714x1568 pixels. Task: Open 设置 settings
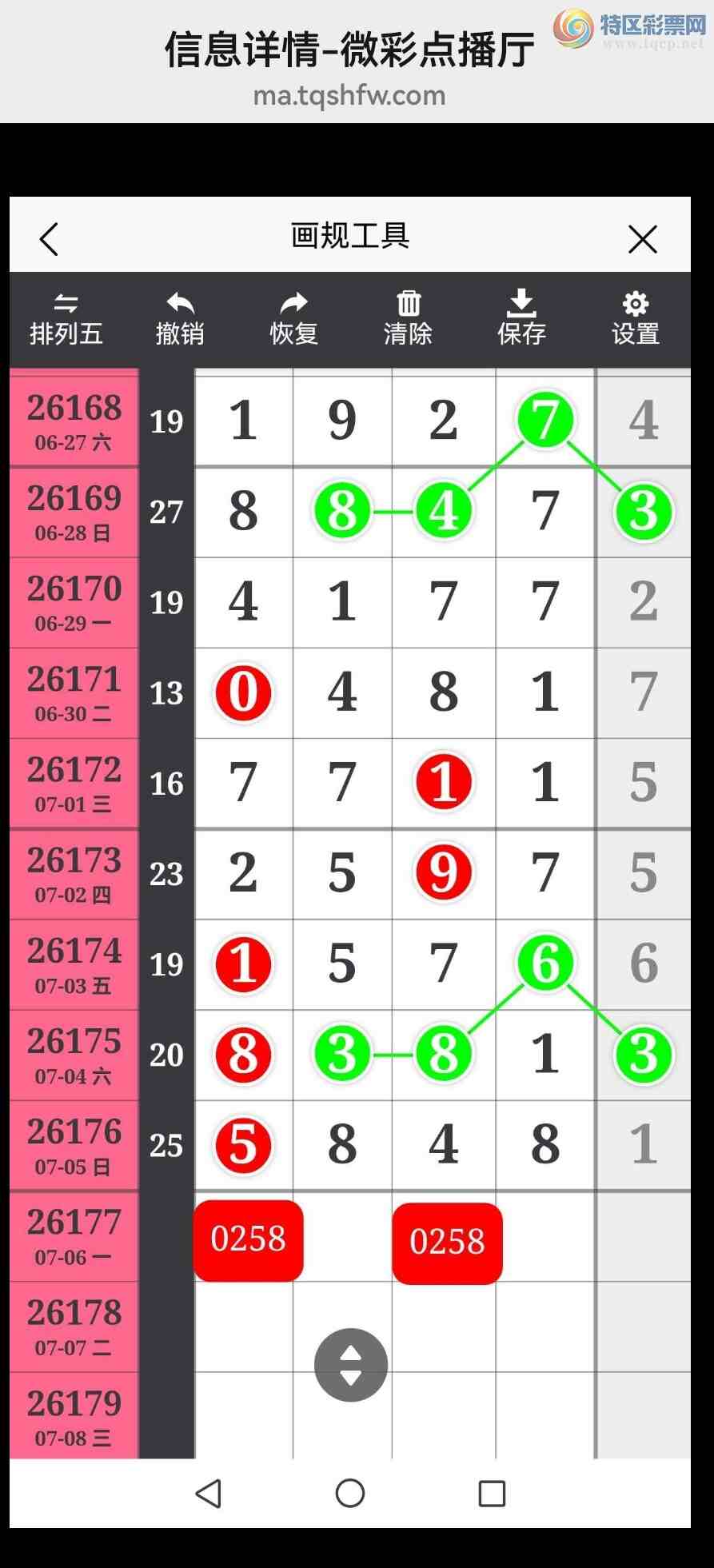pos(636,319)
